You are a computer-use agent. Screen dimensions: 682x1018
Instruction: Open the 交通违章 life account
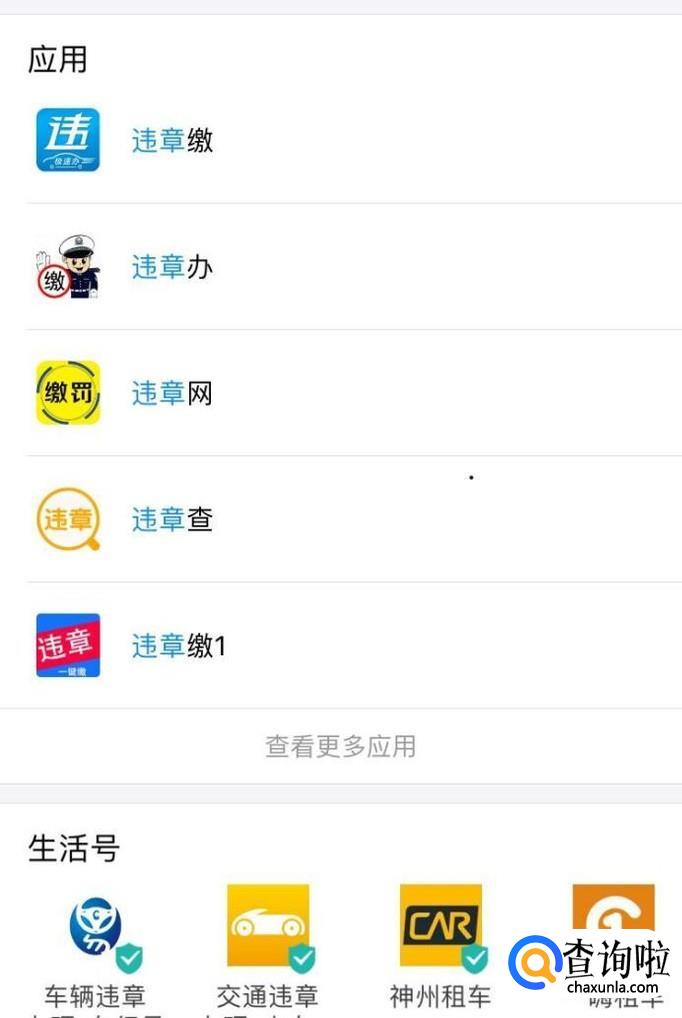click(x=268, y=930)
